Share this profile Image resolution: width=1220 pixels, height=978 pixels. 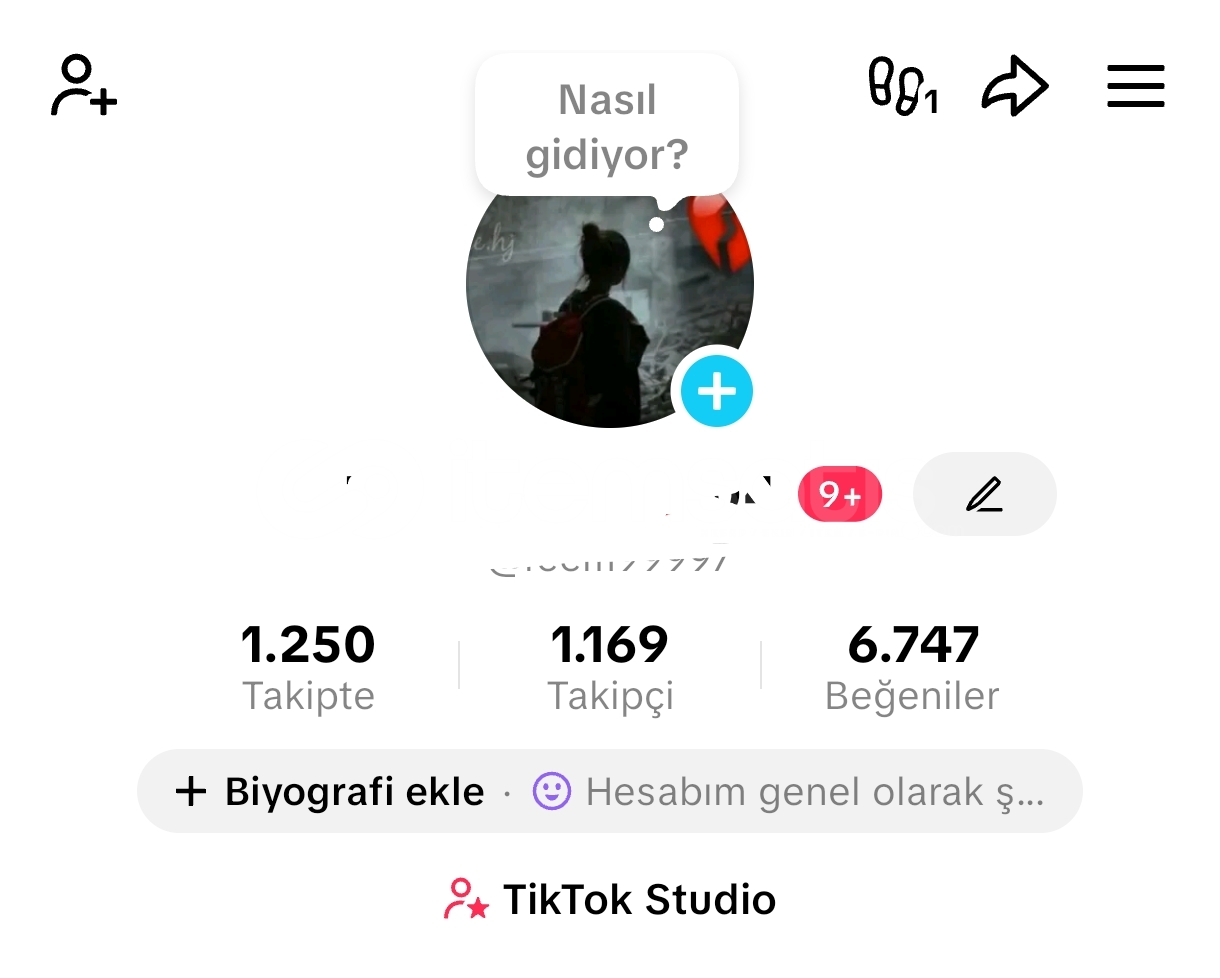tap(1015, 87)
